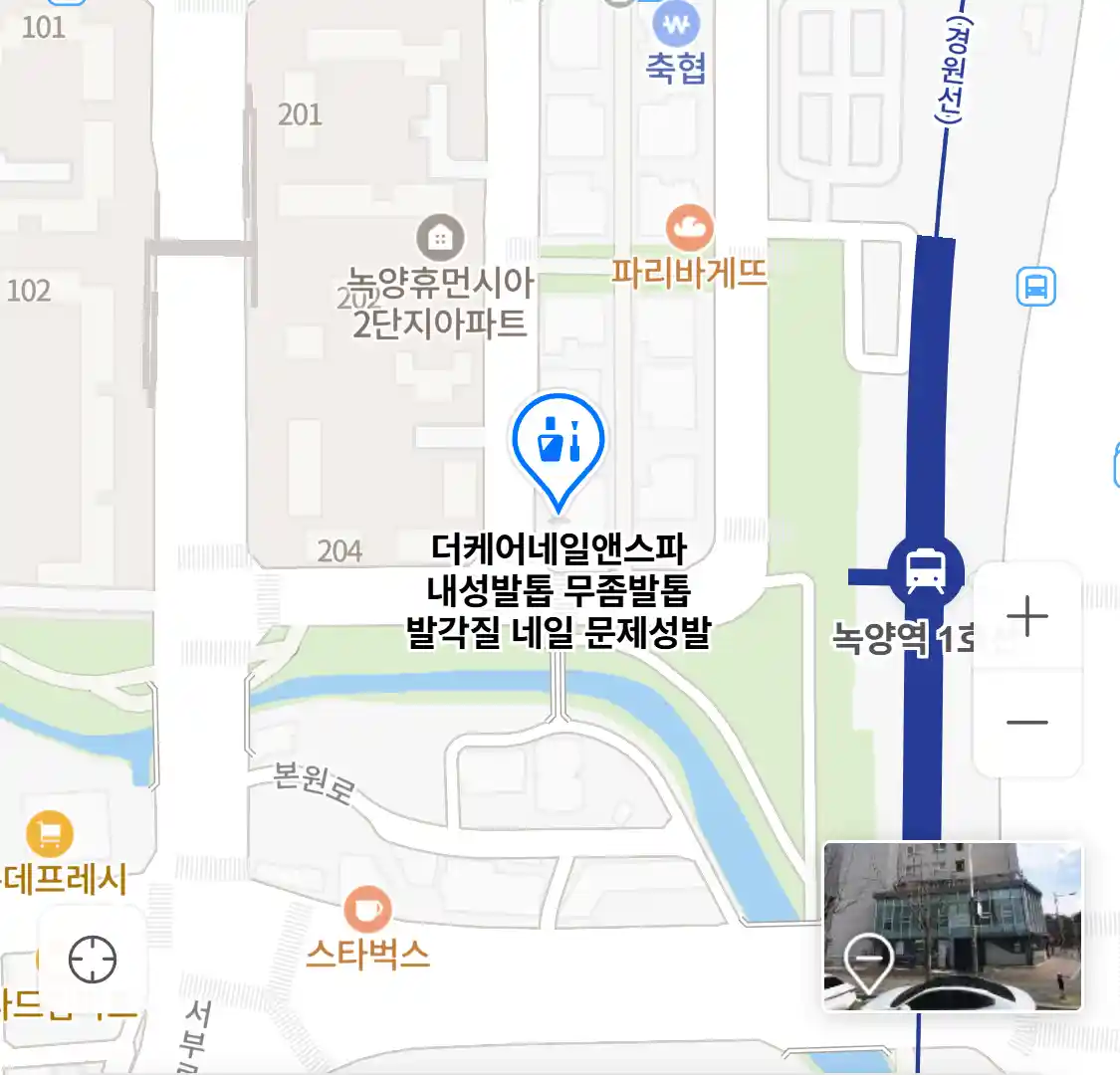The height and width of the screenshot is (1075, 1120).
Task: Select the 녹양휴먼시아 2단지아파트 marker
Action: point(439,239)
